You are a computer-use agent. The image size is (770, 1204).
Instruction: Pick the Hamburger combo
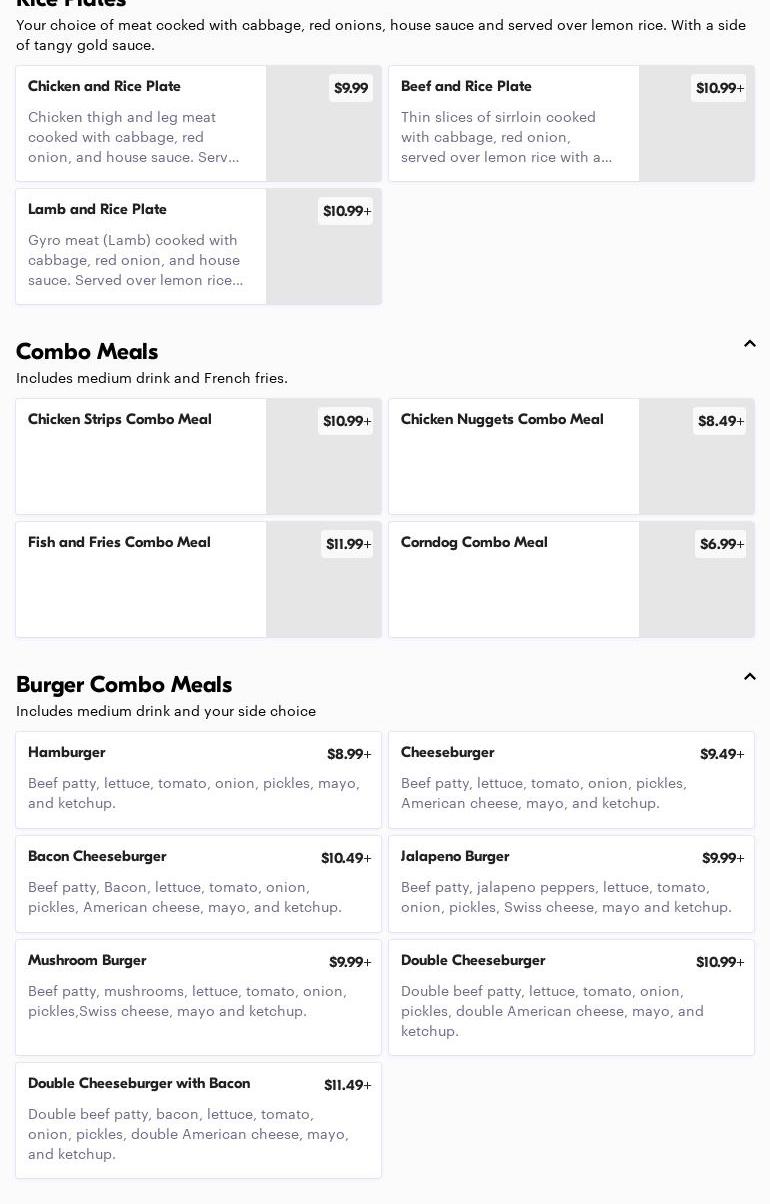(x=198, y=780)
